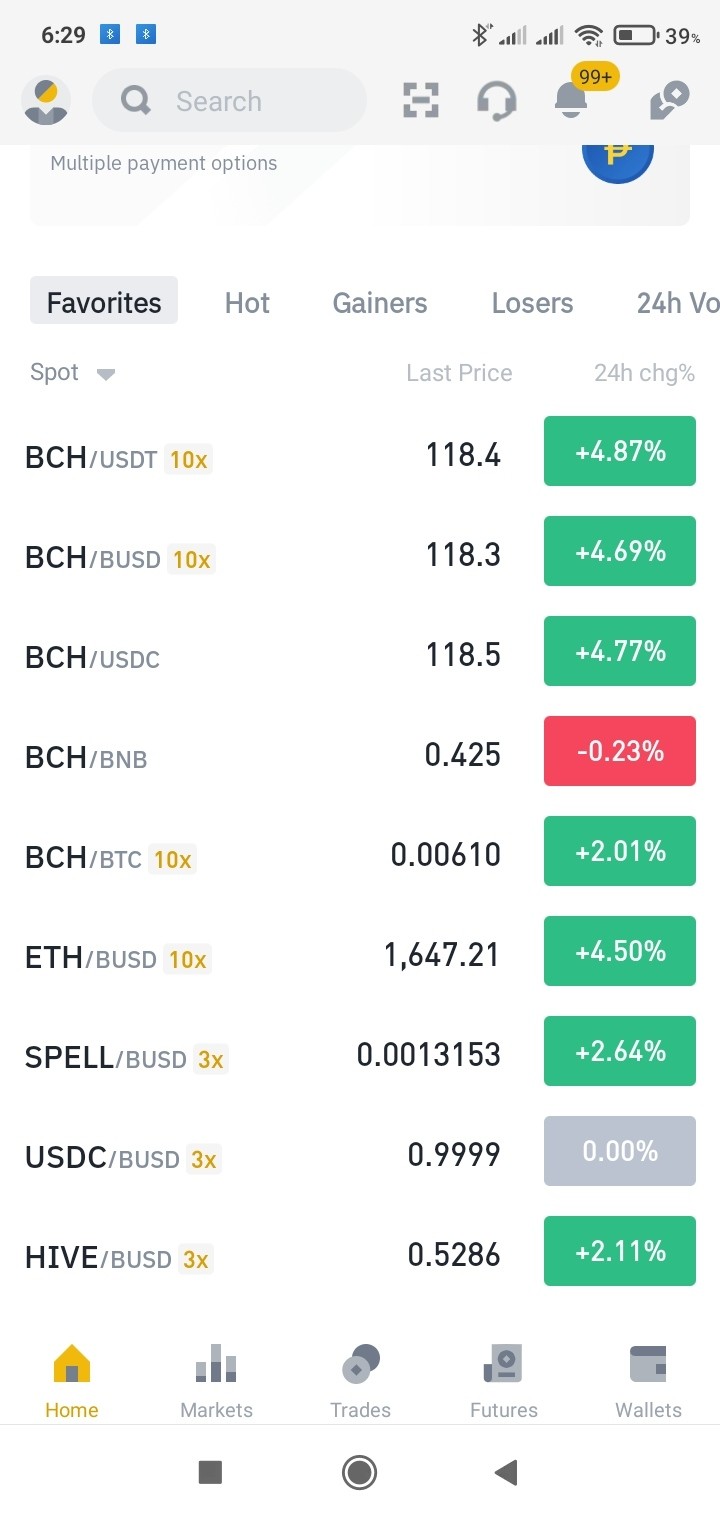
Task: Expand the Spot dropdown
Action: [73, 373]
